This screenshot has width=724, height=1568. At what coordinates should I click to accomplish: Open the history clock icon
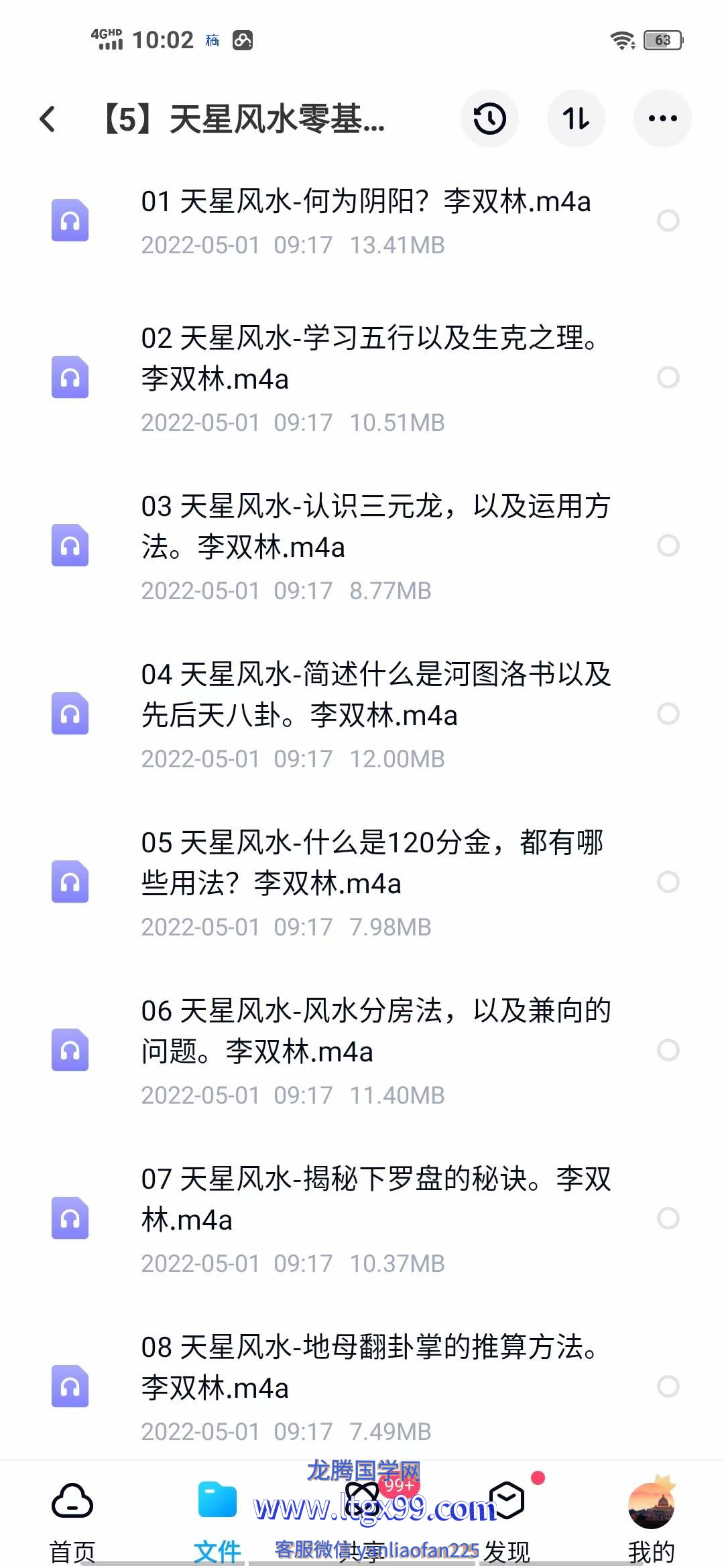(489, 119)
